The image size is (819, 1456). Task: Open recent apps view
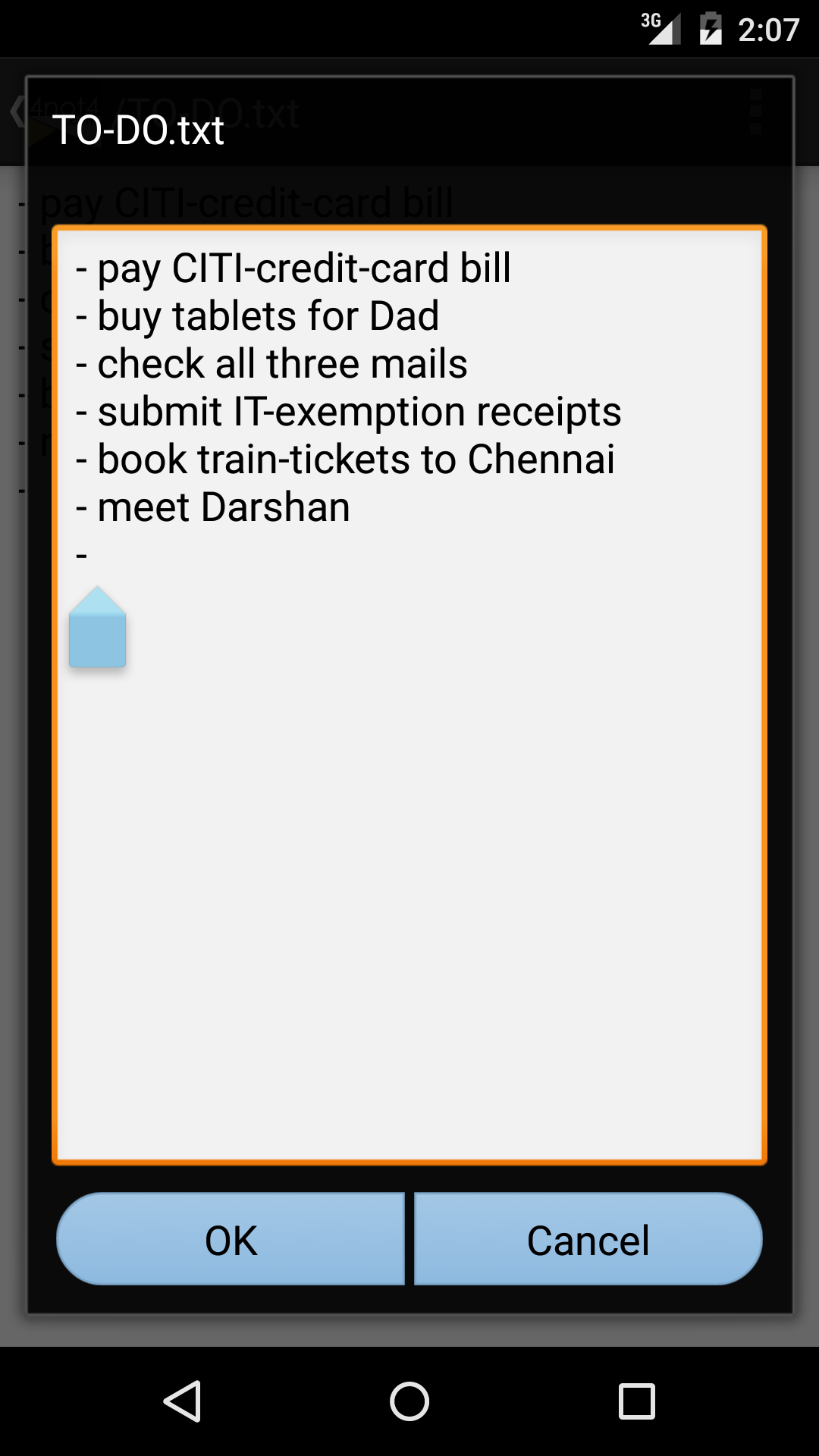coord(636,1401)
